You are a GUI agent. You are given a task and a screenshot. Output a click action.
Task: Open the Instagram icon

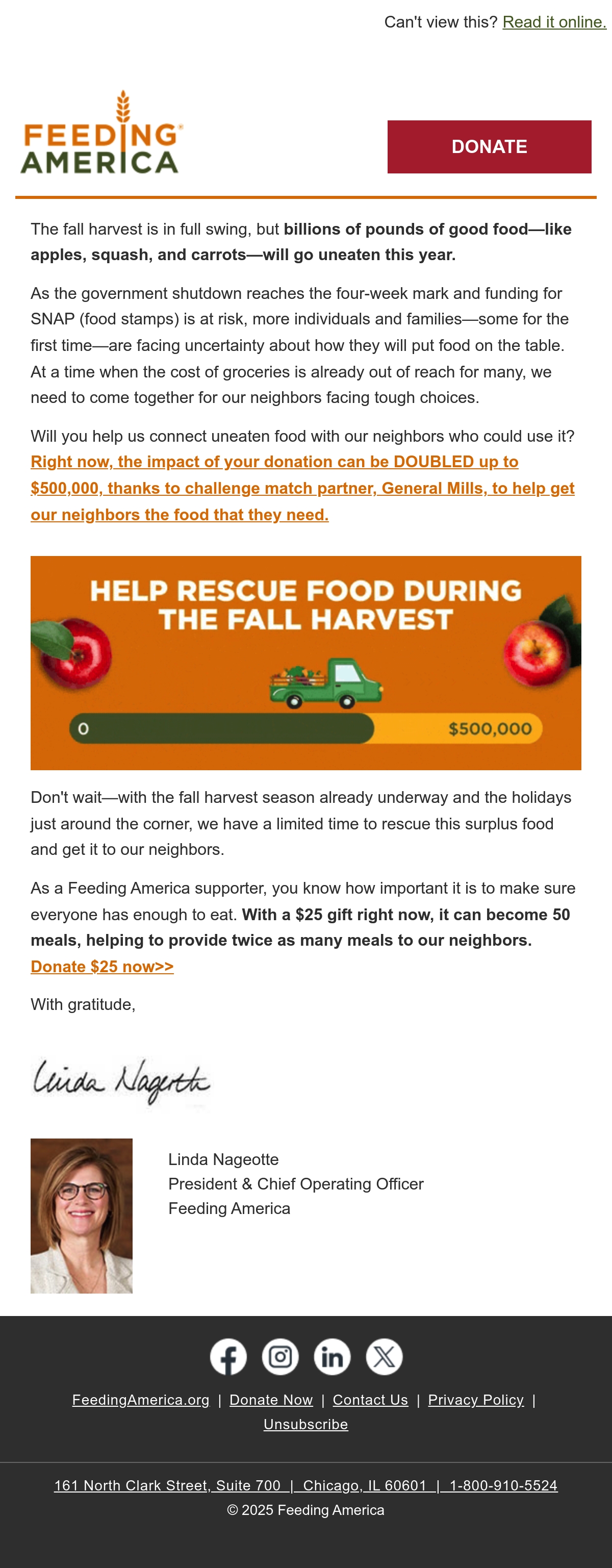click(280, 1357)
